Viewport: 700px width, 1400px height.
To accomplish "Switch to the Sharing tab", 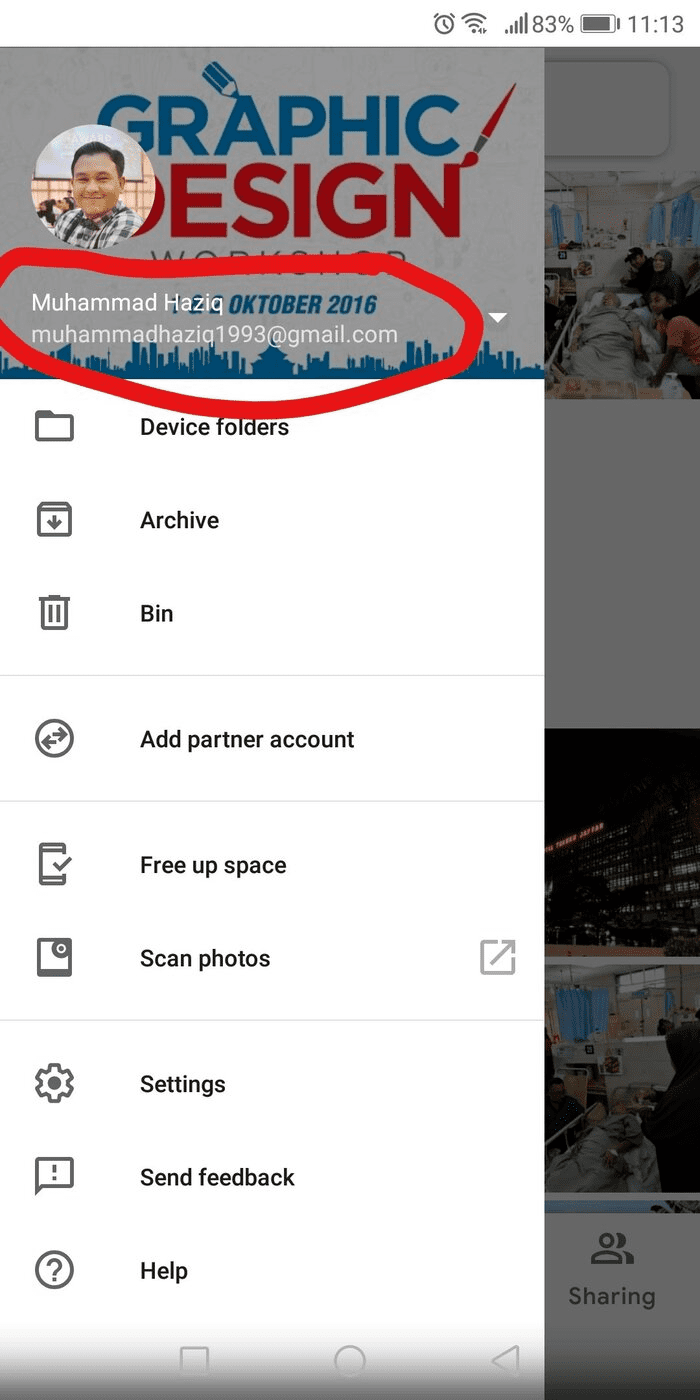I will pos(611,1270).
